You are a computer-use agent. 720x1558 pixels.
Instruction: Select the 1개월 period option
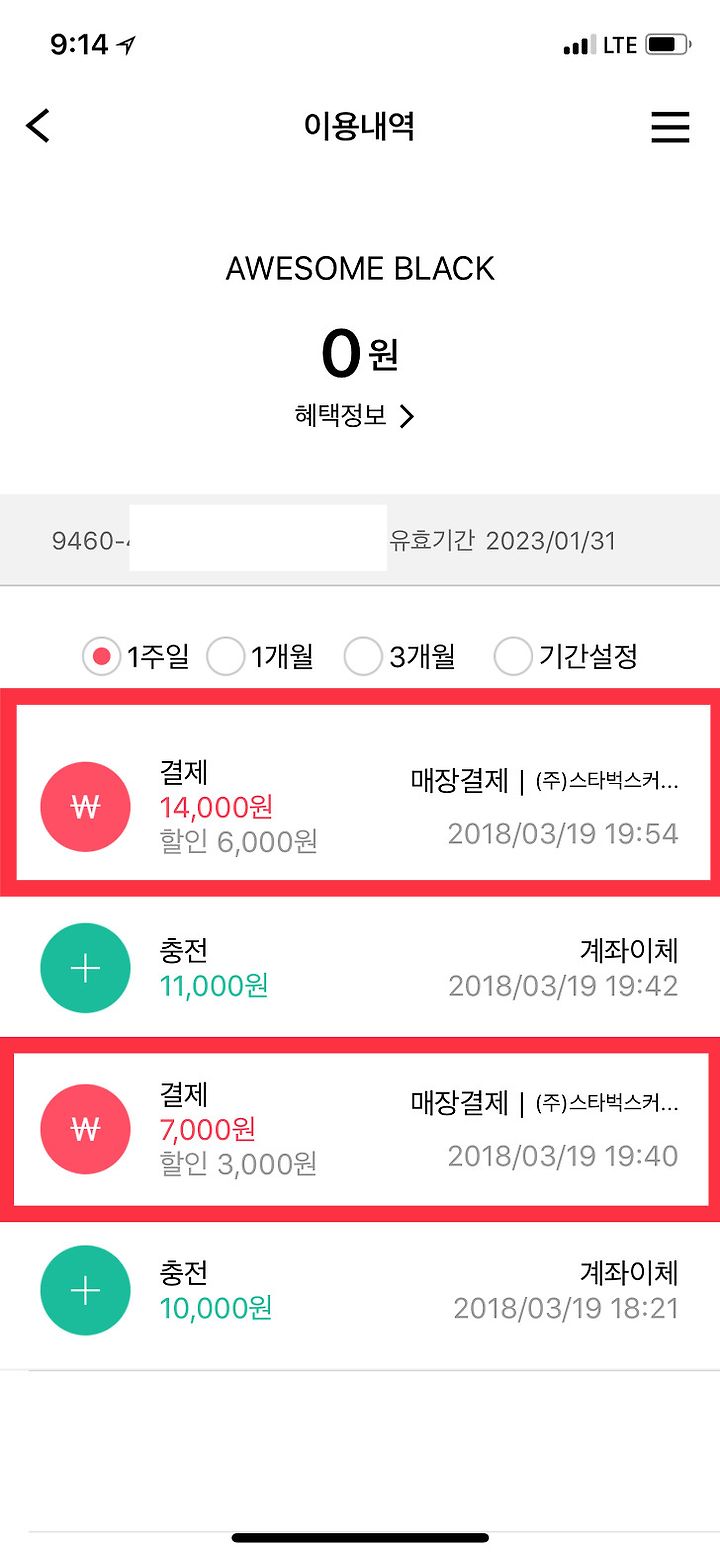click(x=260, y=657)
